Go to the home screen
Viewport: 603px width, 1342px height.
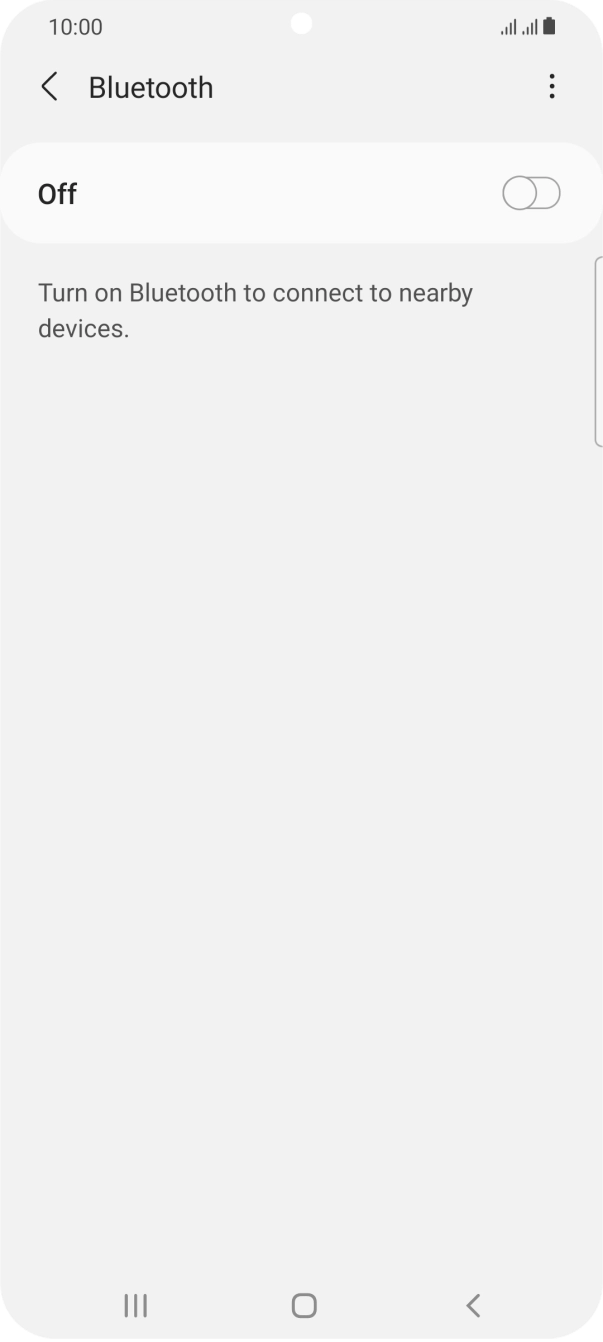click(303, 1304)
